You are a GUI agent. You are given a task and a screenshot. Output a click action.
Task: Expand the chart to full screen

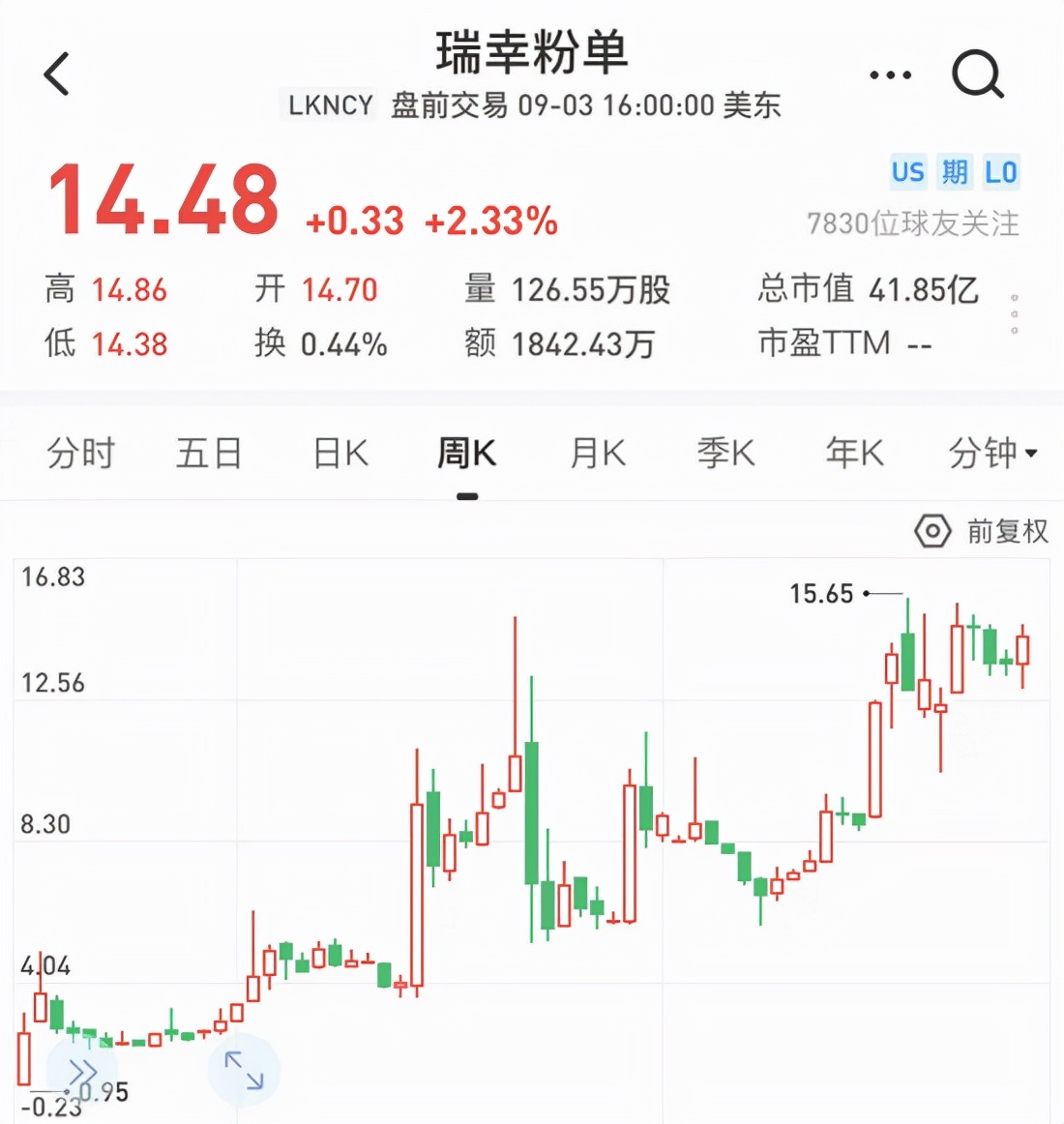[x=244, y=1071]
